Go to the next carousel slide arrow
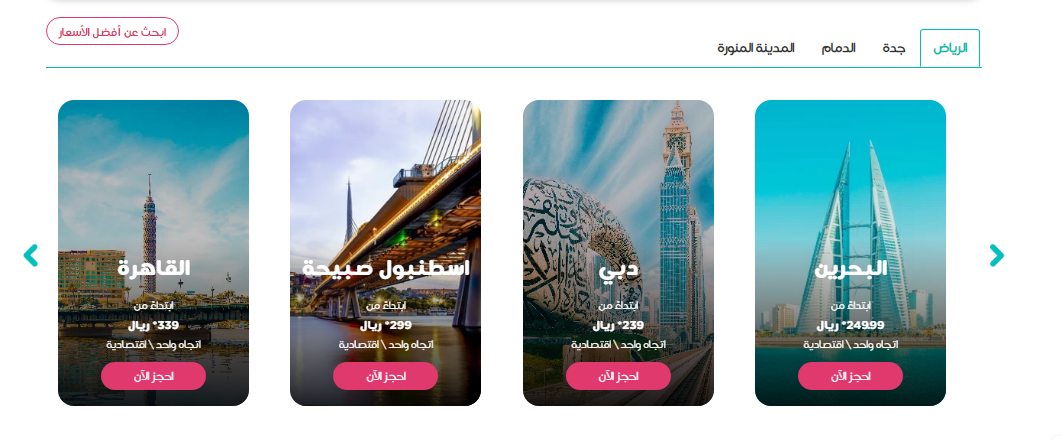 tap(996, 255)
